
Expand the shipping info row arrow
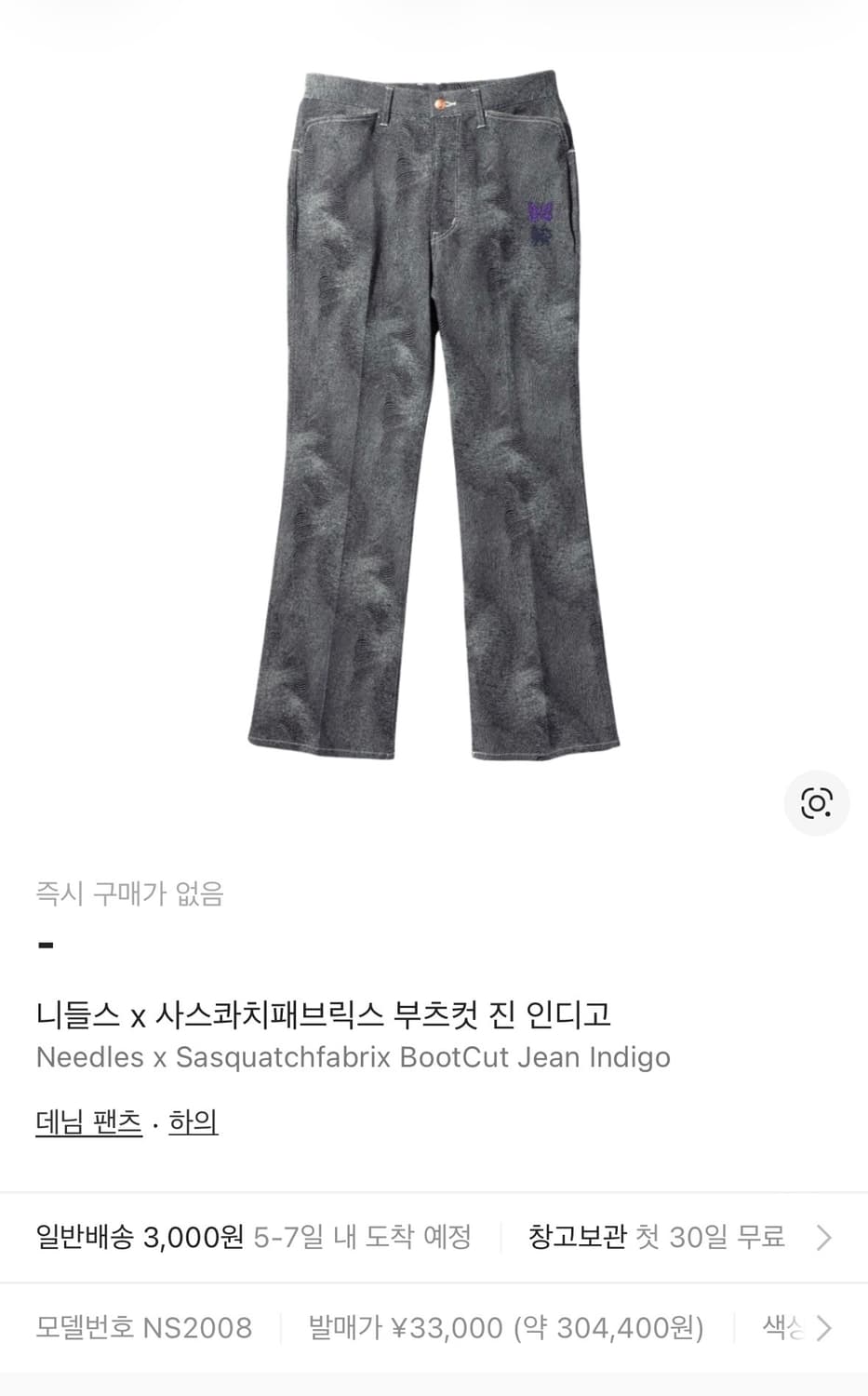(823, 1238)
